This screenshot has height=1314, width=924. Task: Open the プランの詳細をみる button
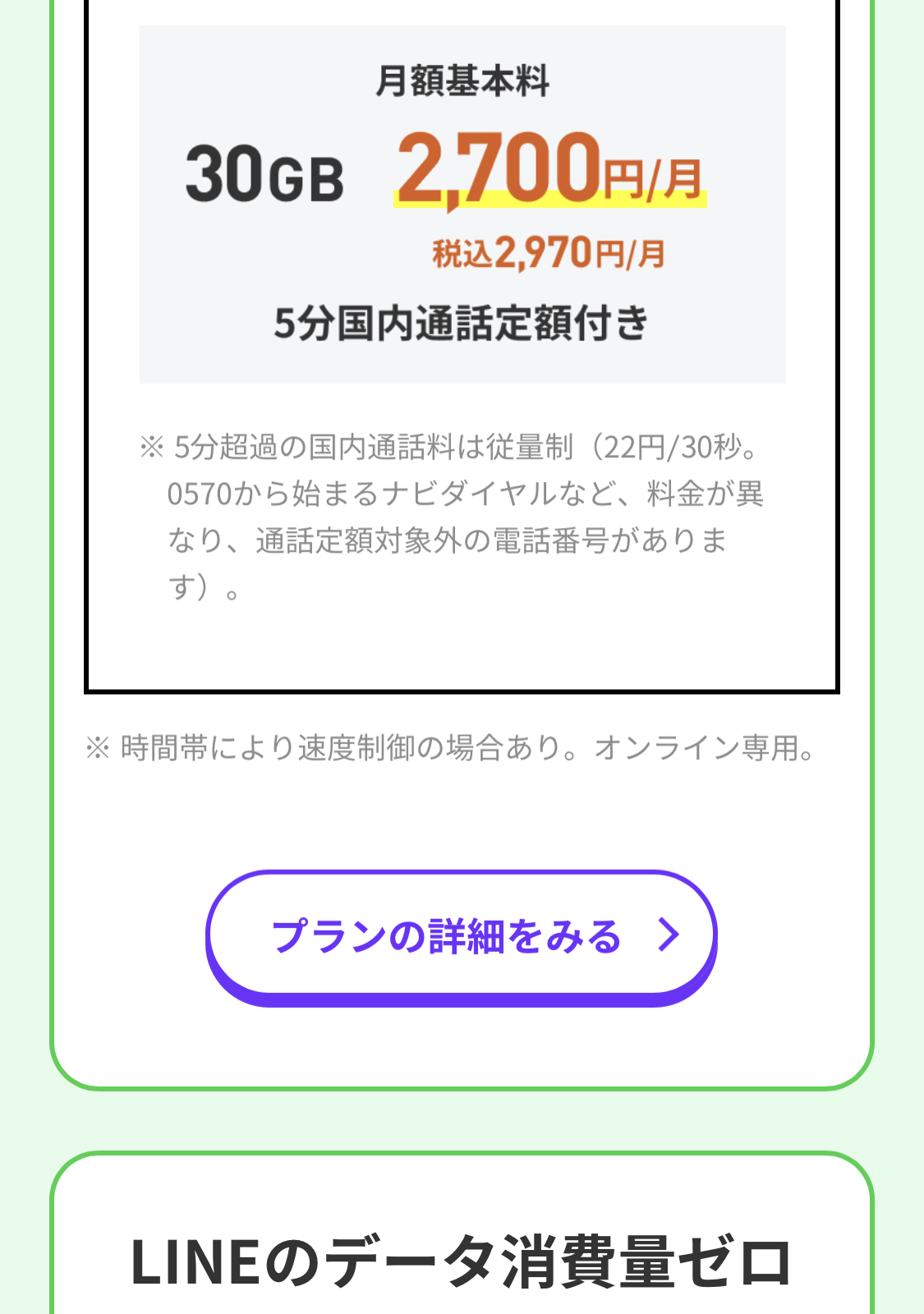461,935
